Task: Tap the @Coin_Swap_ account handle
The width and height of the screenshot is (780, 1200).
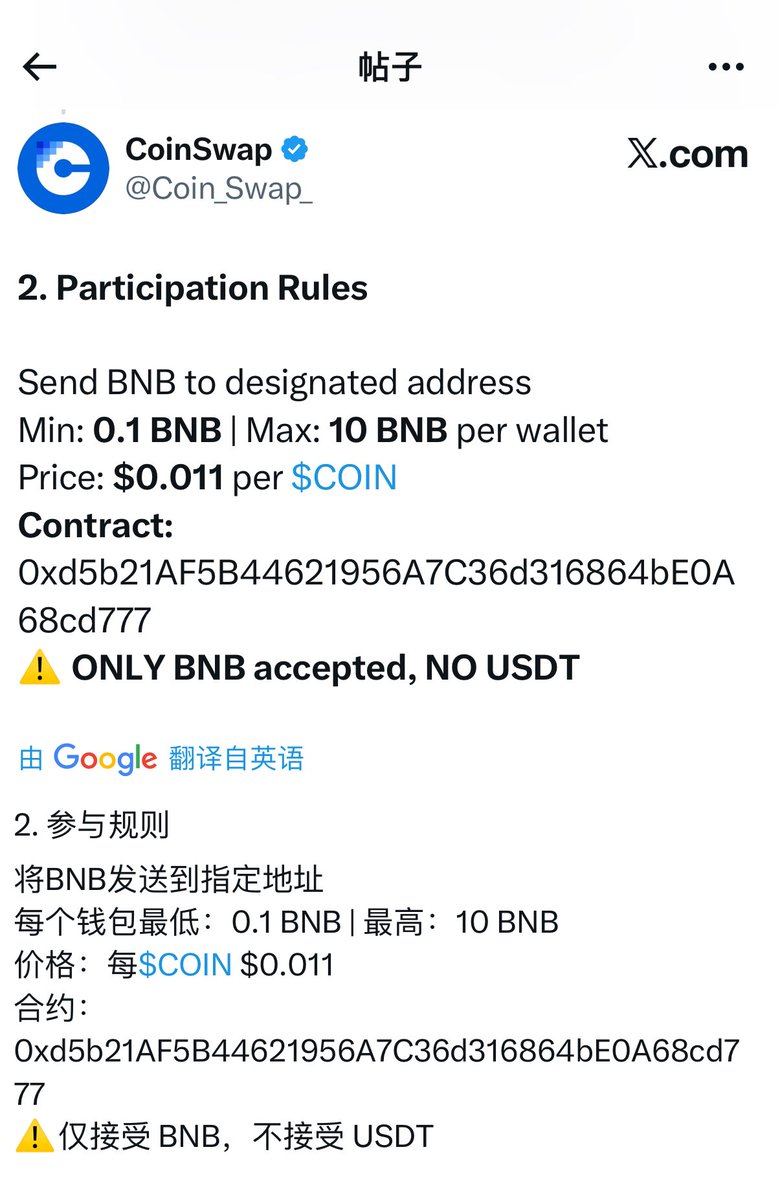Action: pyautogui.click(x=219, y=189)
